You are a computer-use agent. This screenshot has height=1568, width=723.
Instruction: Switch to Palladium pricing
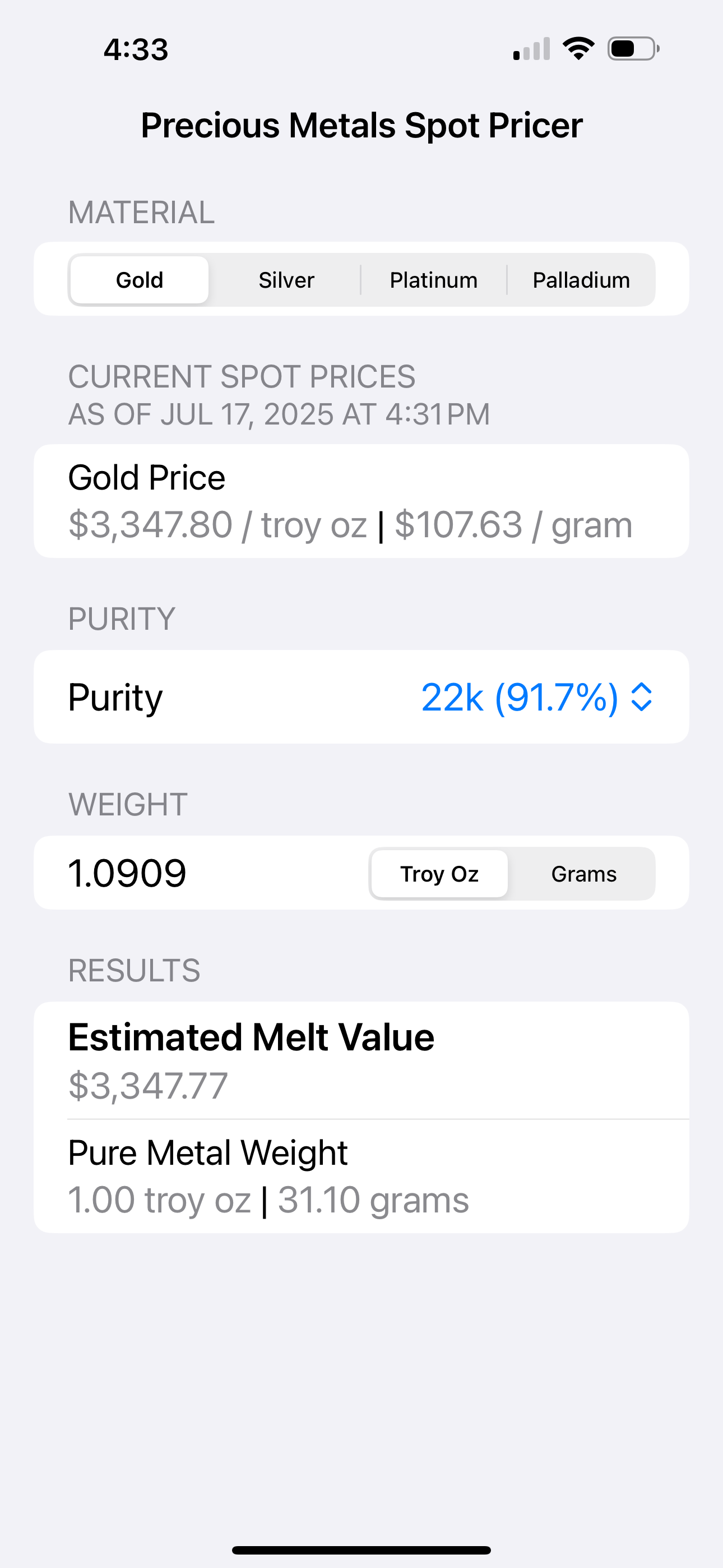point(581,280)
